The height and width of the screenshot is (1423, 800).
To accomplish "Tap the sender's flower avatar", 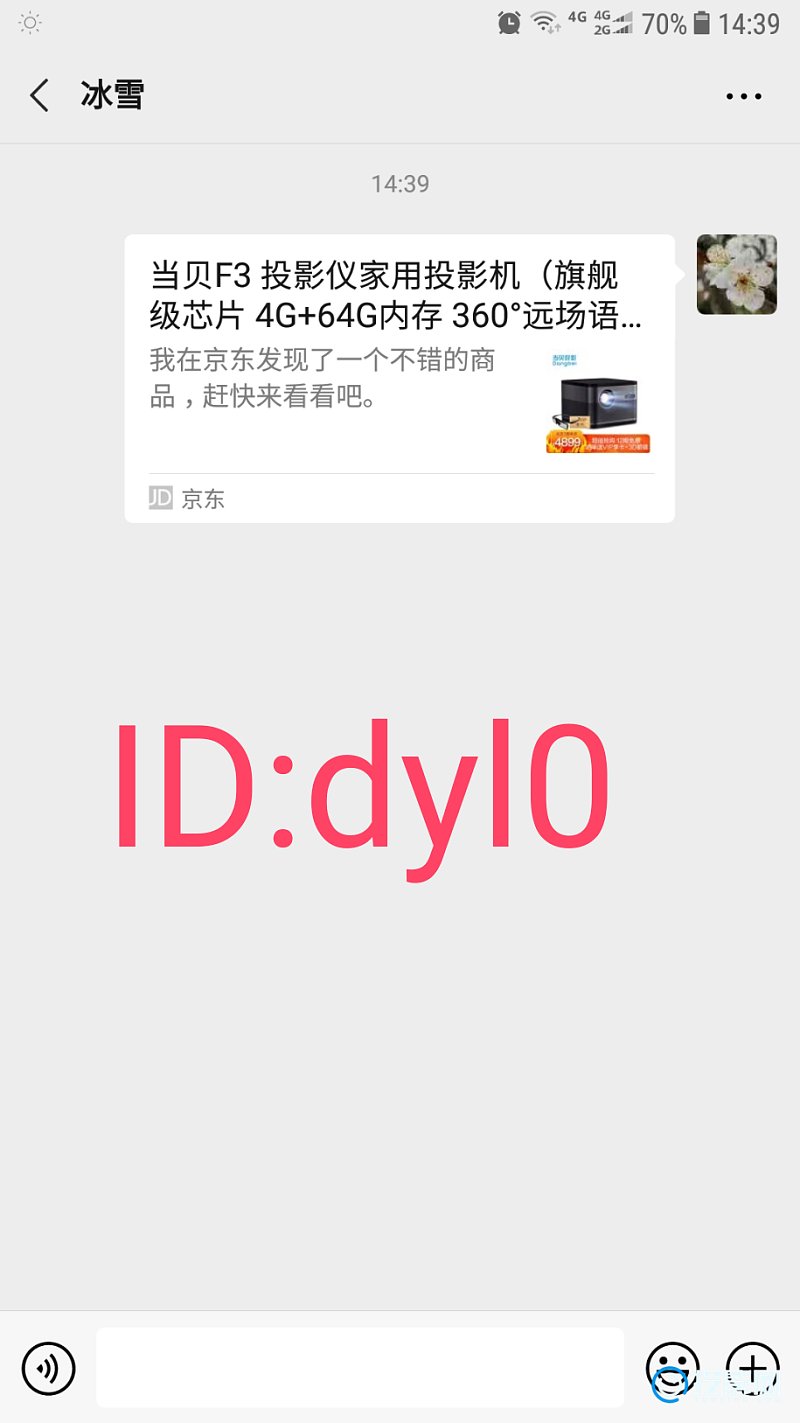I will (x=736, y=274).
